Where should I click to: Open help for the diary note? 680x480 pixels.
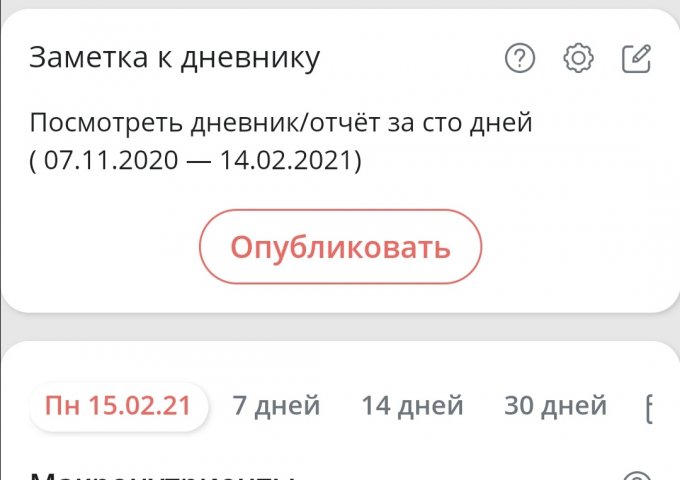[x=520, y=59]
